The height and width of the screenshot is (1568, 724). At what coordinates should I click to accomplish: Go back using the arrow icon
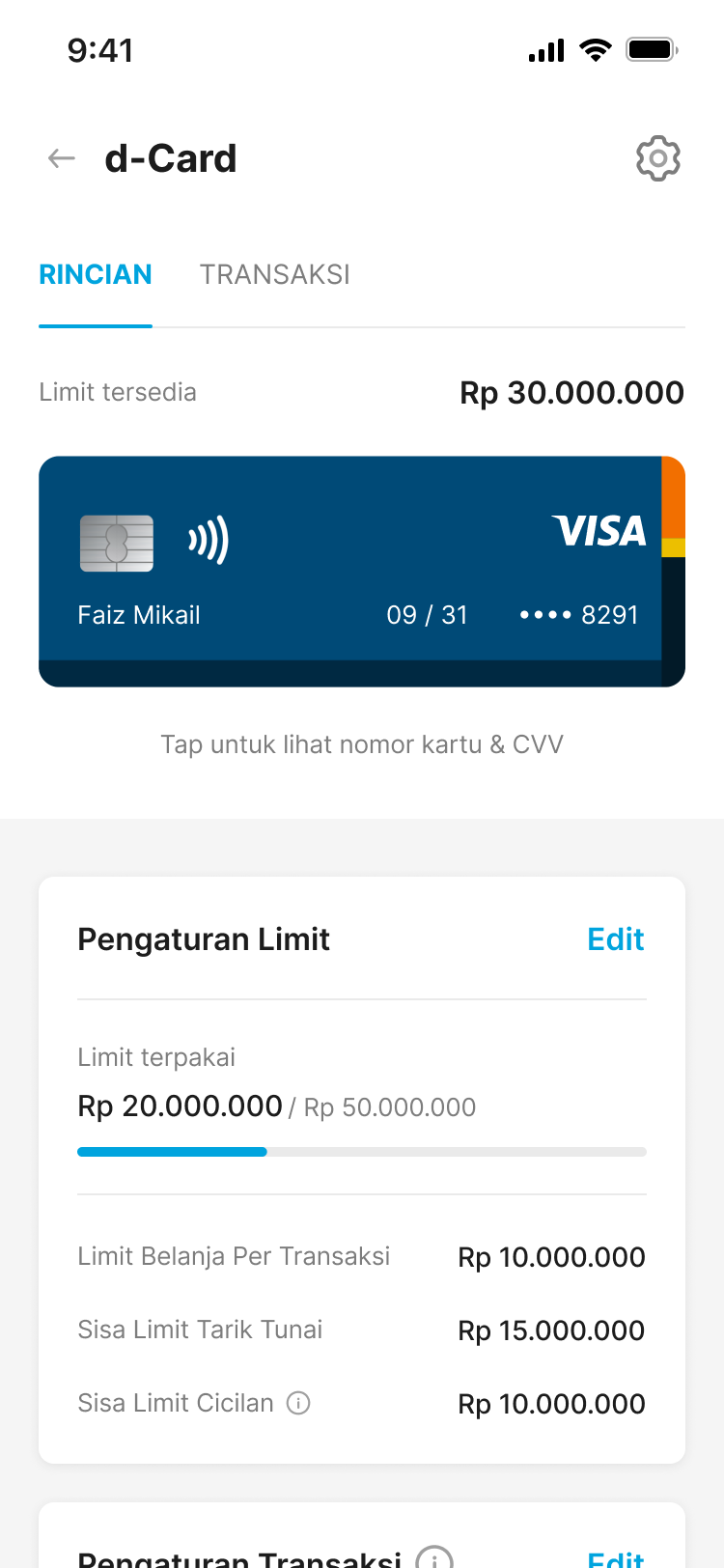pyautogui.click(x=62, y=158)
